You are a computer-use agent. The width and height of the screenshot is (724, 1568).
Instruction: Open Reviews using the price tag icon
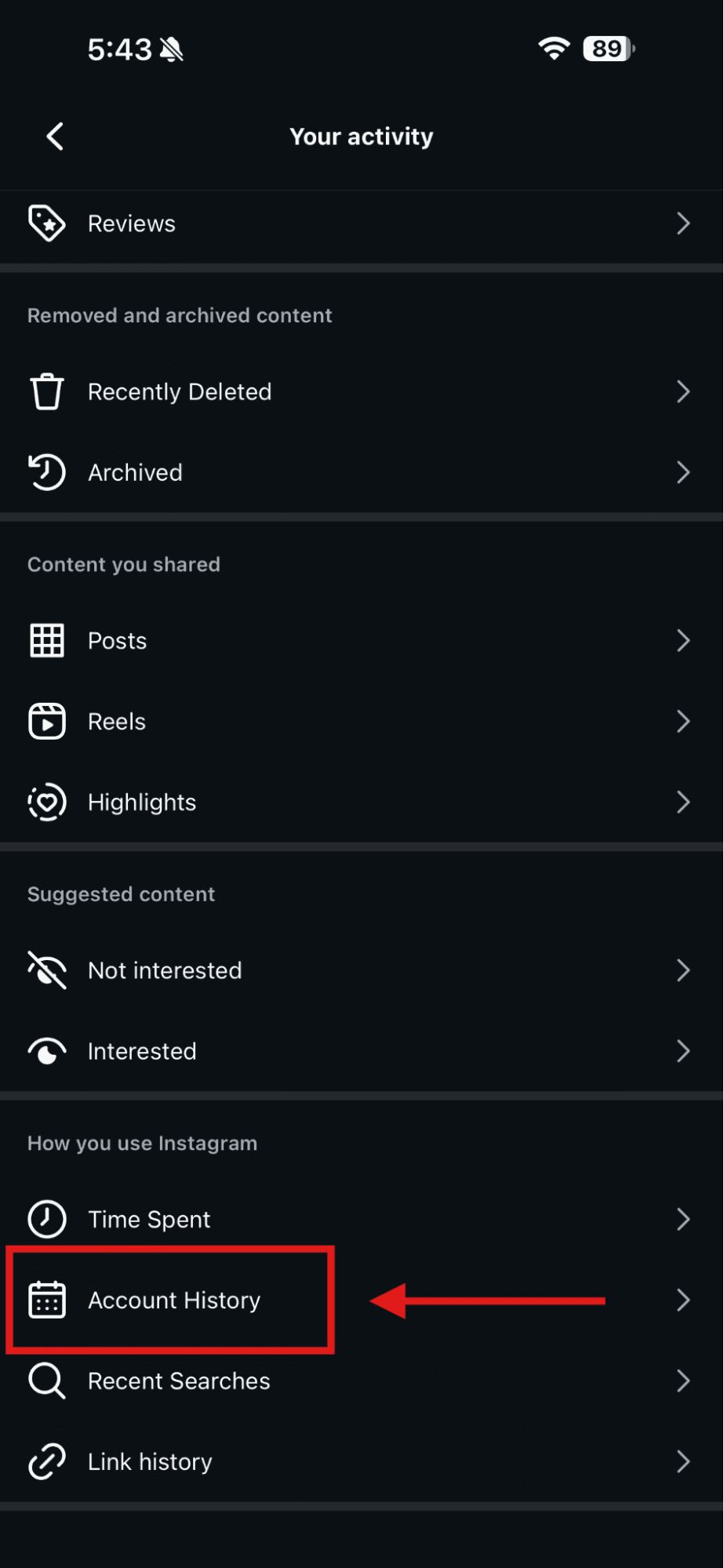pyautogui.click(x=46, y=224)
